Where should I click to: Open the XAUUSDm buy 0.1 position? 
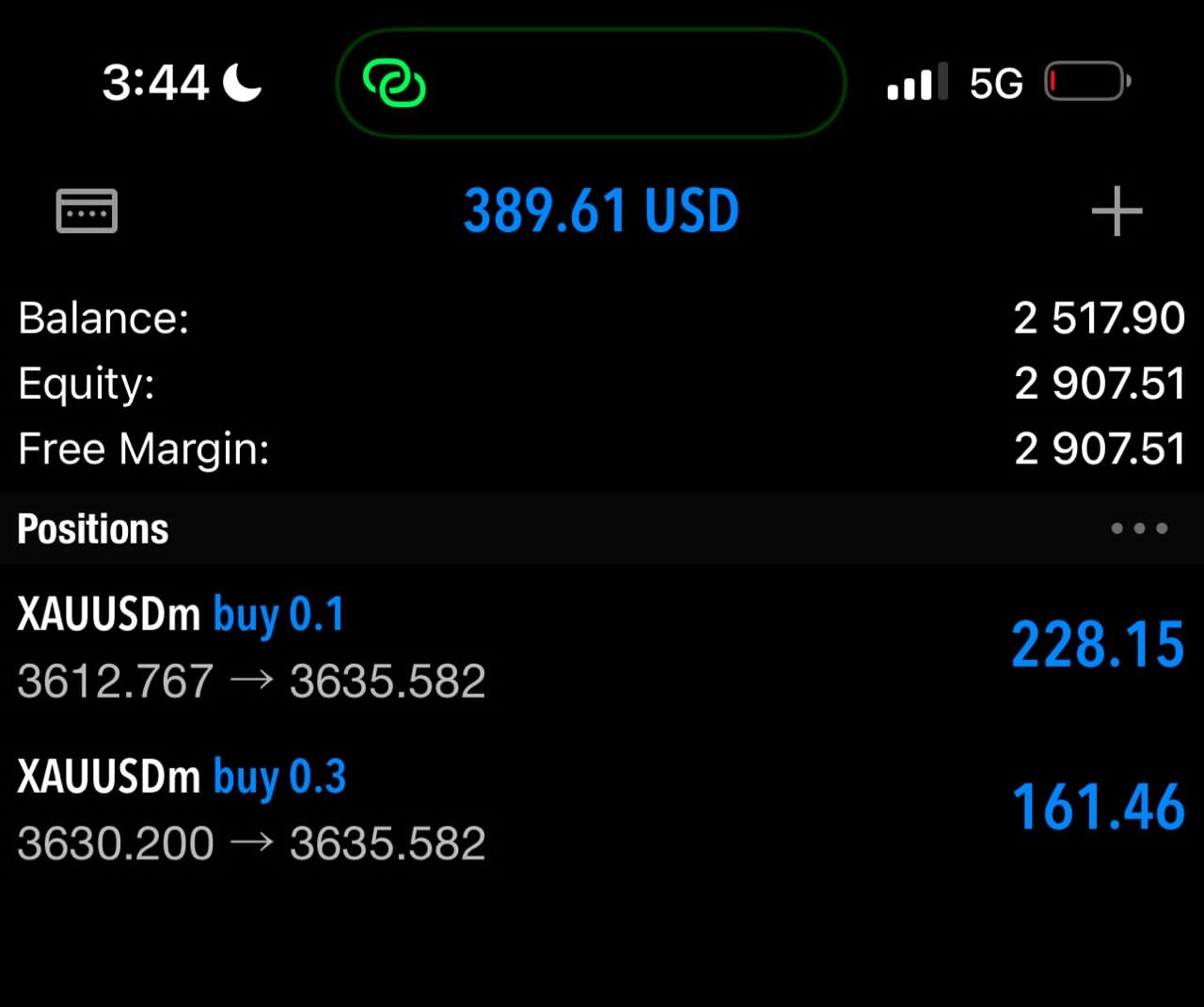click(602, 647)
